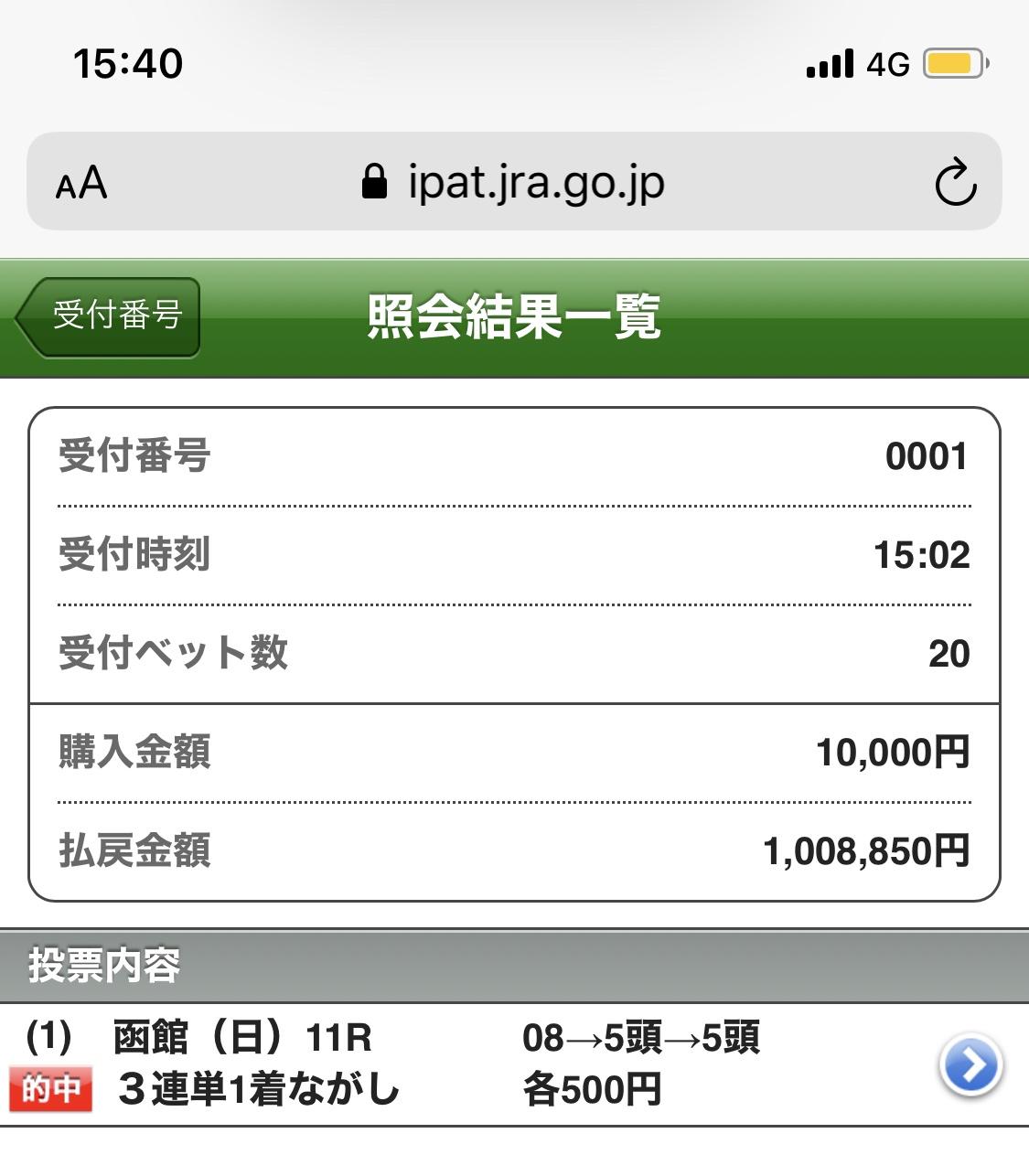Viewport: 1029px width, 1176px height.
Task: Open blue arrow for 函館 11R bet details
Action: 970,1064
